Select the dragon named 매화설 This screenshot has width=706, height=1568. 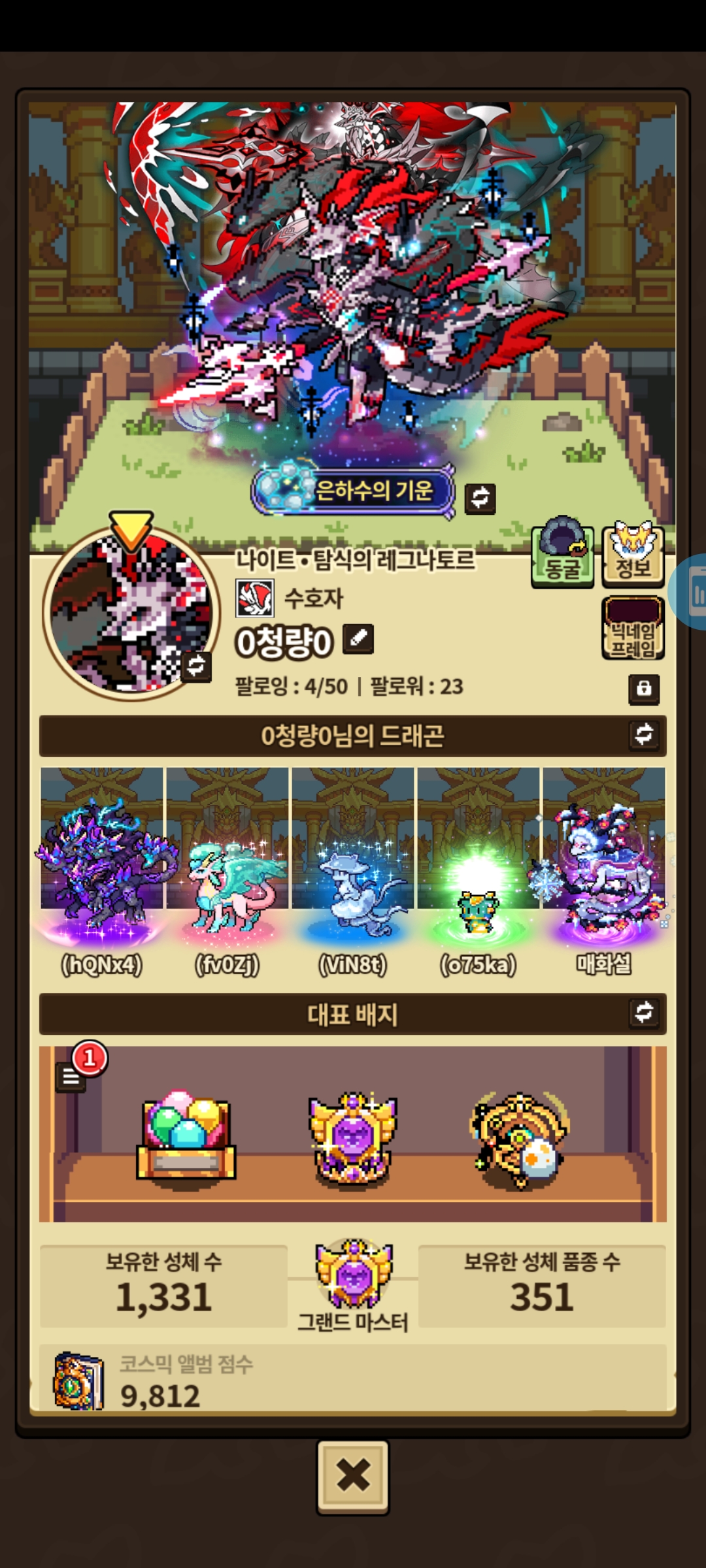pos(604,872)
